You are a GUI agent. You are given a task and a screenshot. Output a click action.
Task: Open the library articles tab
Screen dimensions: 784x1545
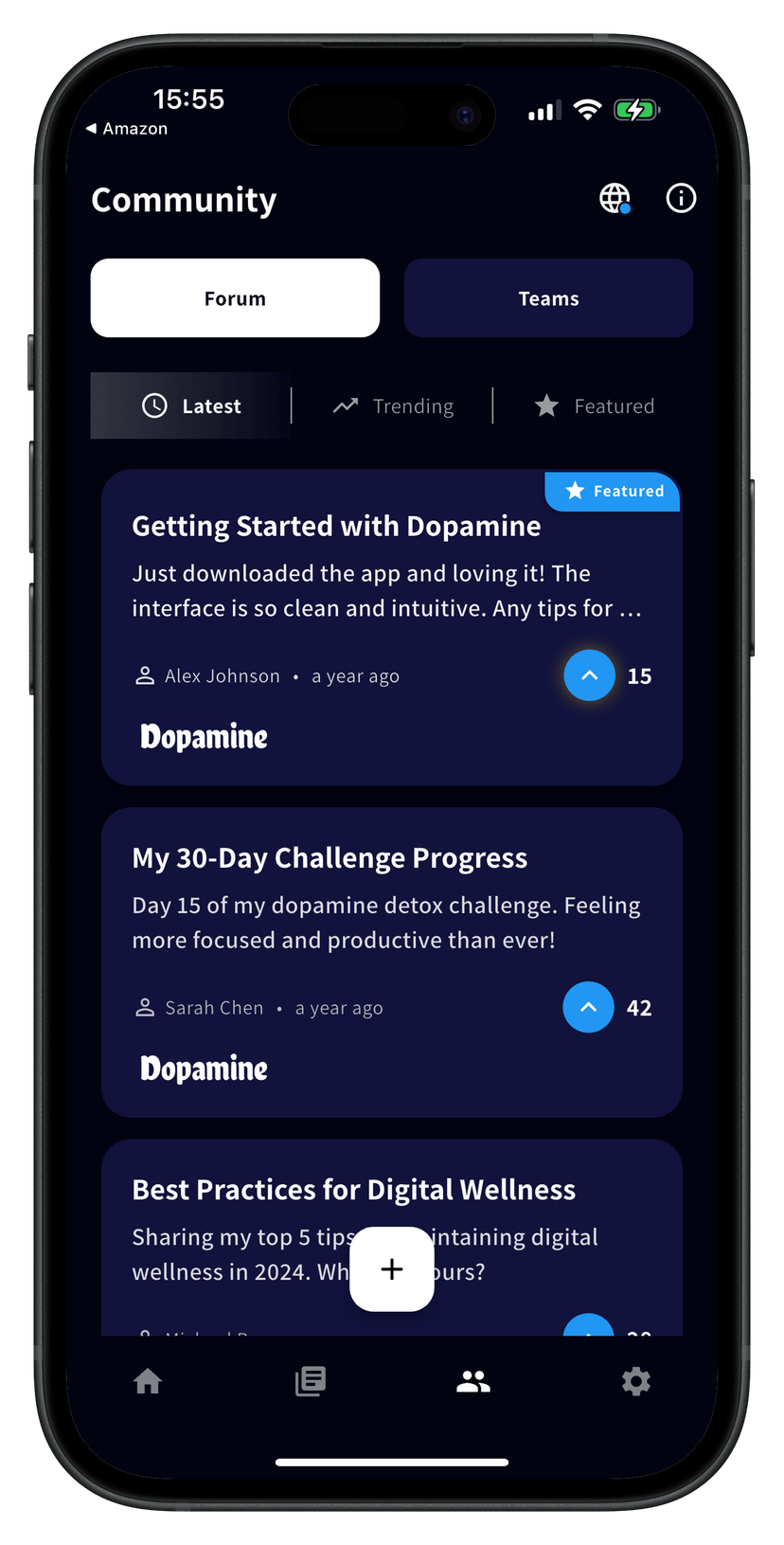coord(311,1381)
